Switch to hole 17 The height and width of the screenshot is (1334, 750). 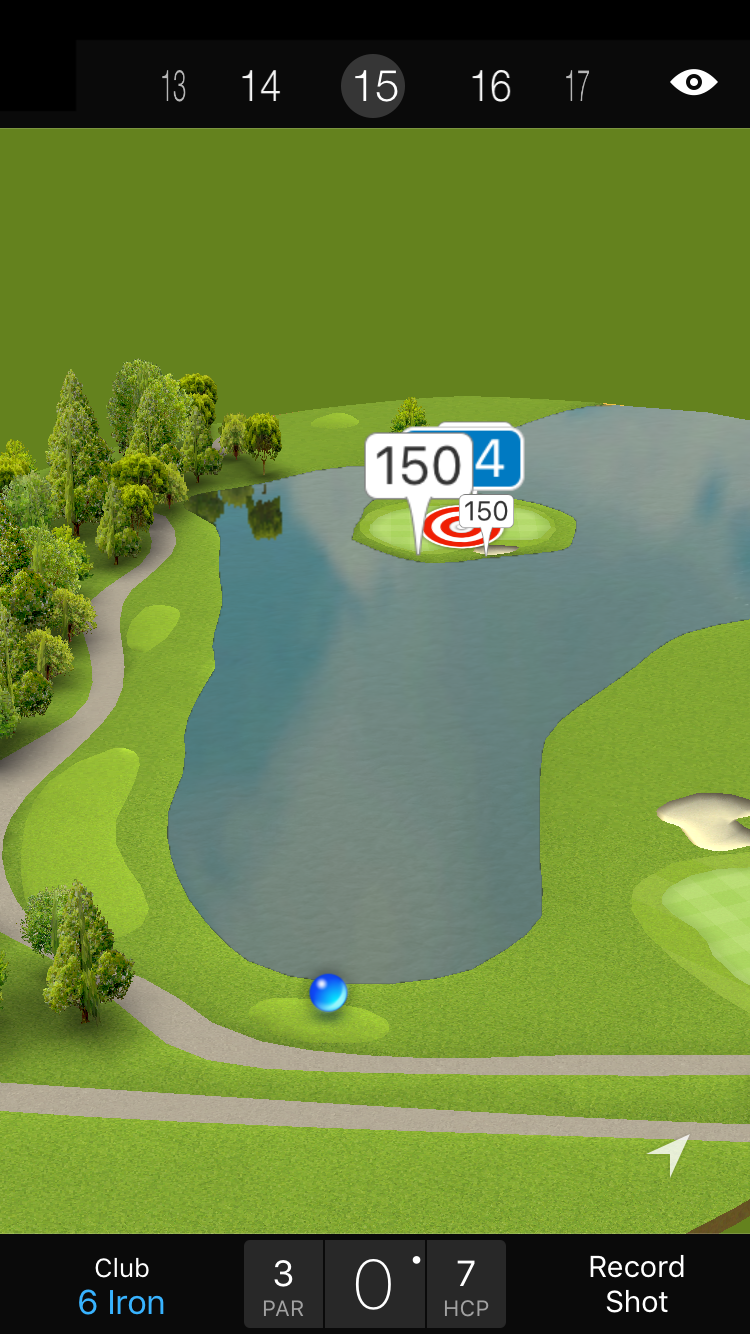(x=577, y=86)
